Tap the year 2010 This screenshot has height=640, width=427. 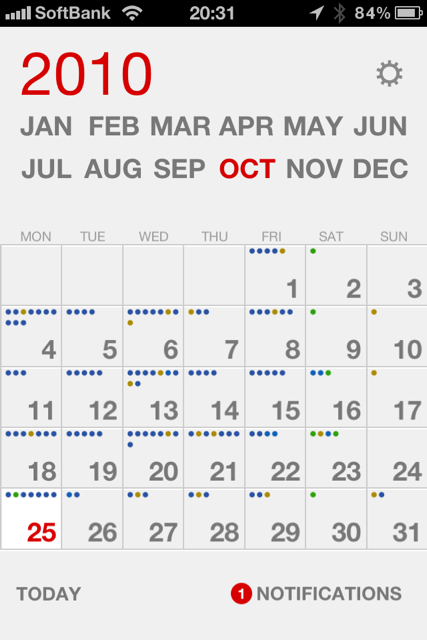point(87,74)
